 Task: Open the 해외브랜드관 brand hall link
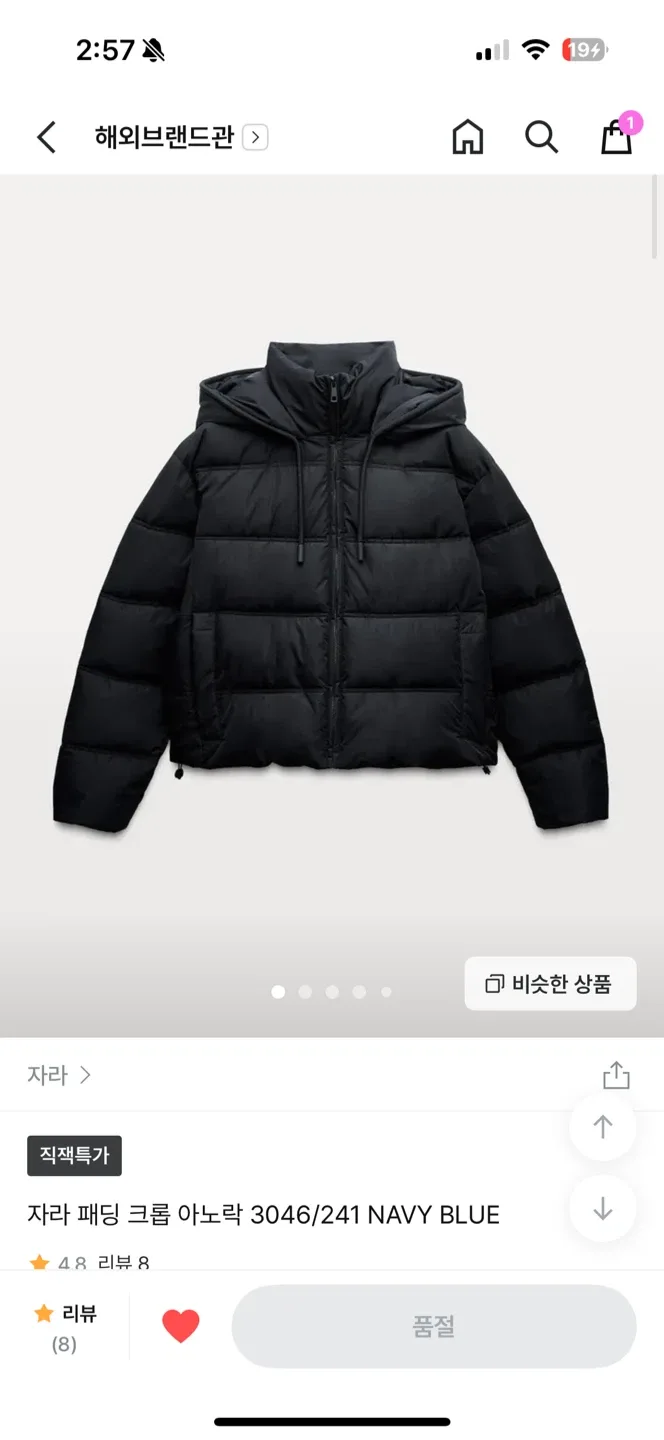pos(181,137)
